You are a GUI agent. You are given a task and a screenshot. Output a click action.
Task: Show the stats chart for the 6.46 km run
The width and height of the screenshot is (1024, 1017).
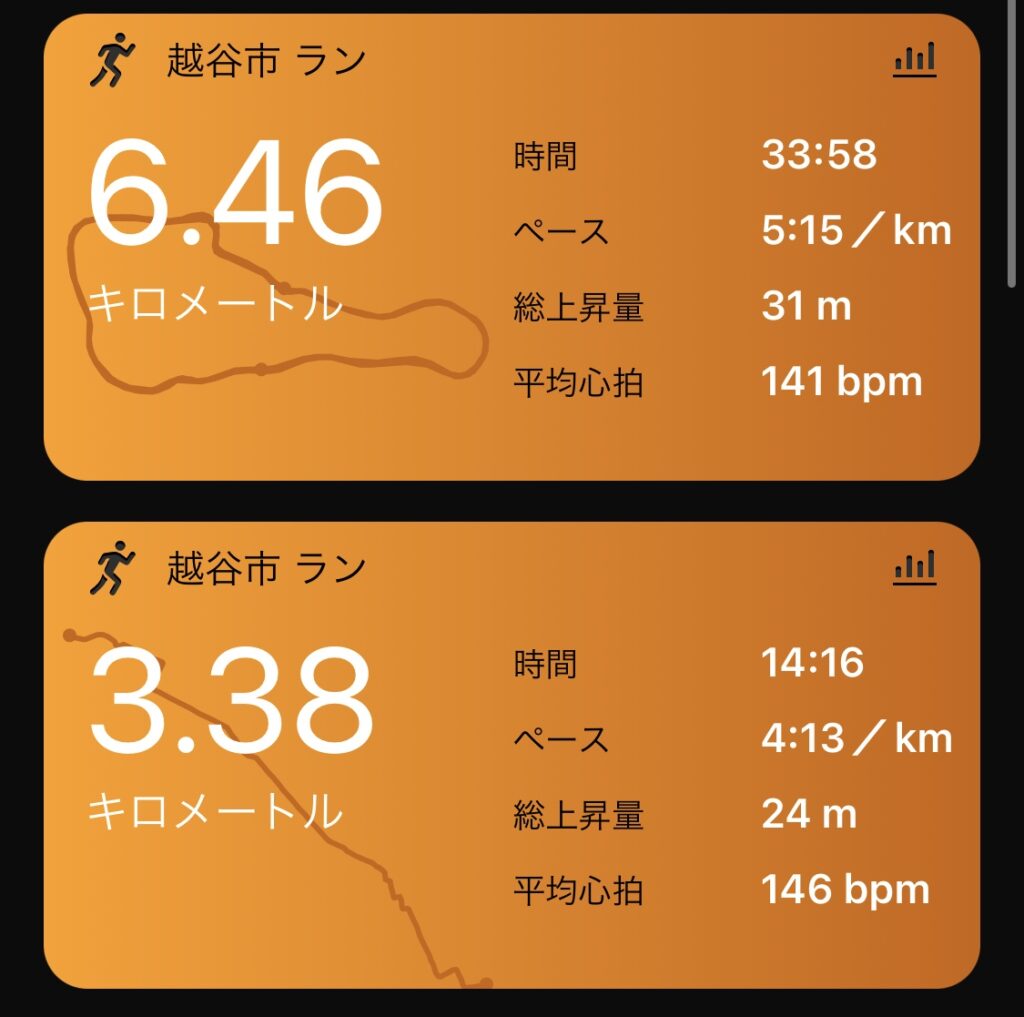point(914,61)
